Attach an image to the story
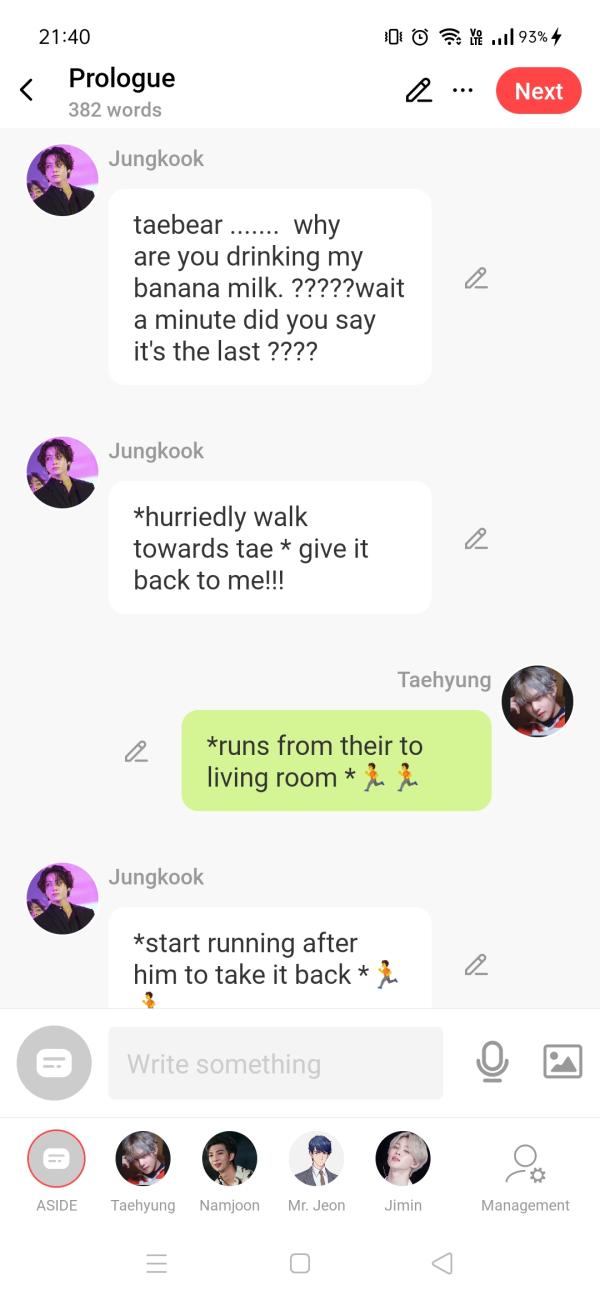The image size is (600, 1300). tap(562, 1062)
